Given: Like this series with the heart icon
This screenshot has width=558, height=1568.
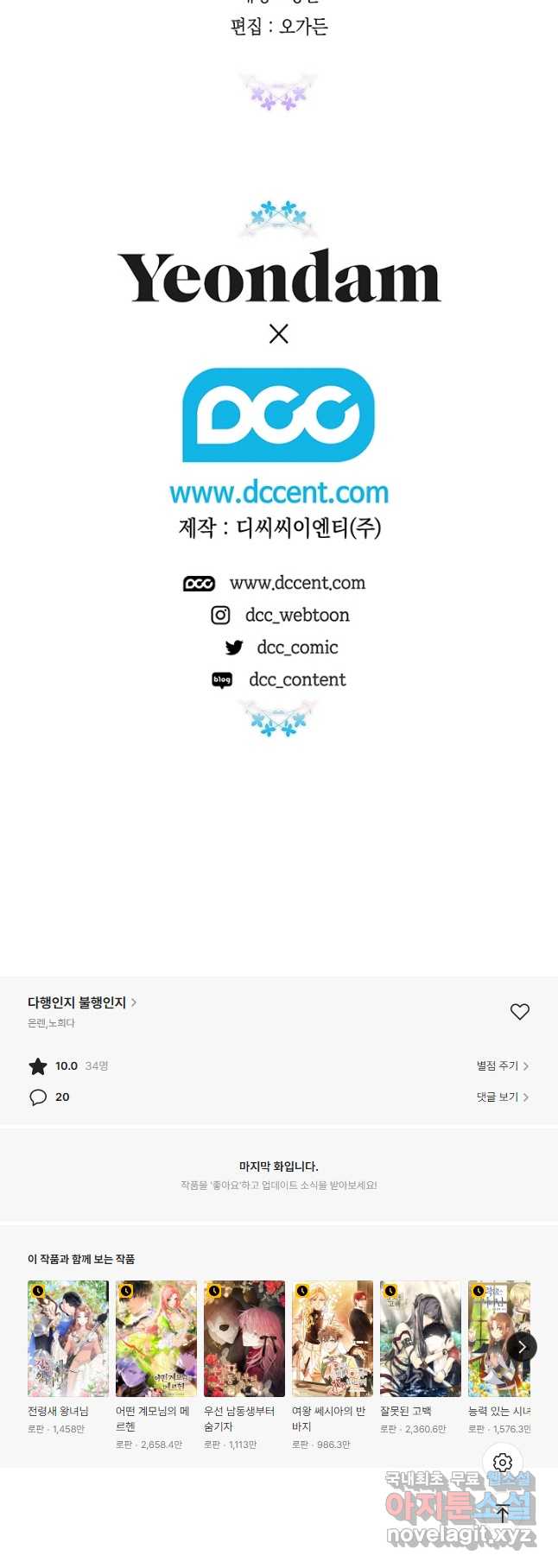Looking at the screenshot, I should (x=519, y=1011).
